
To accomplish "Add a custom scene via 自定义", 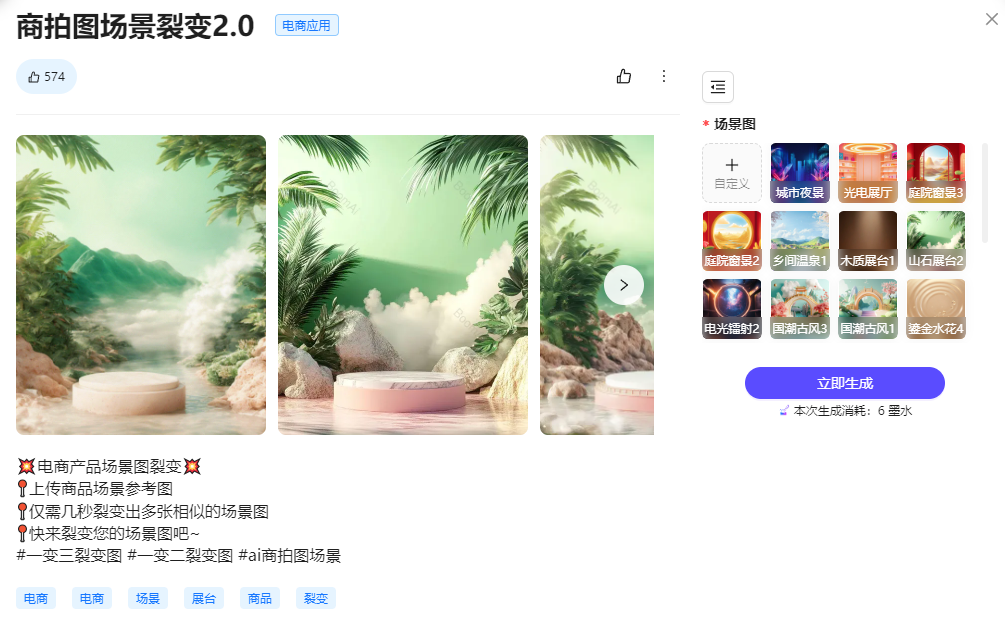I will [732, 173].
